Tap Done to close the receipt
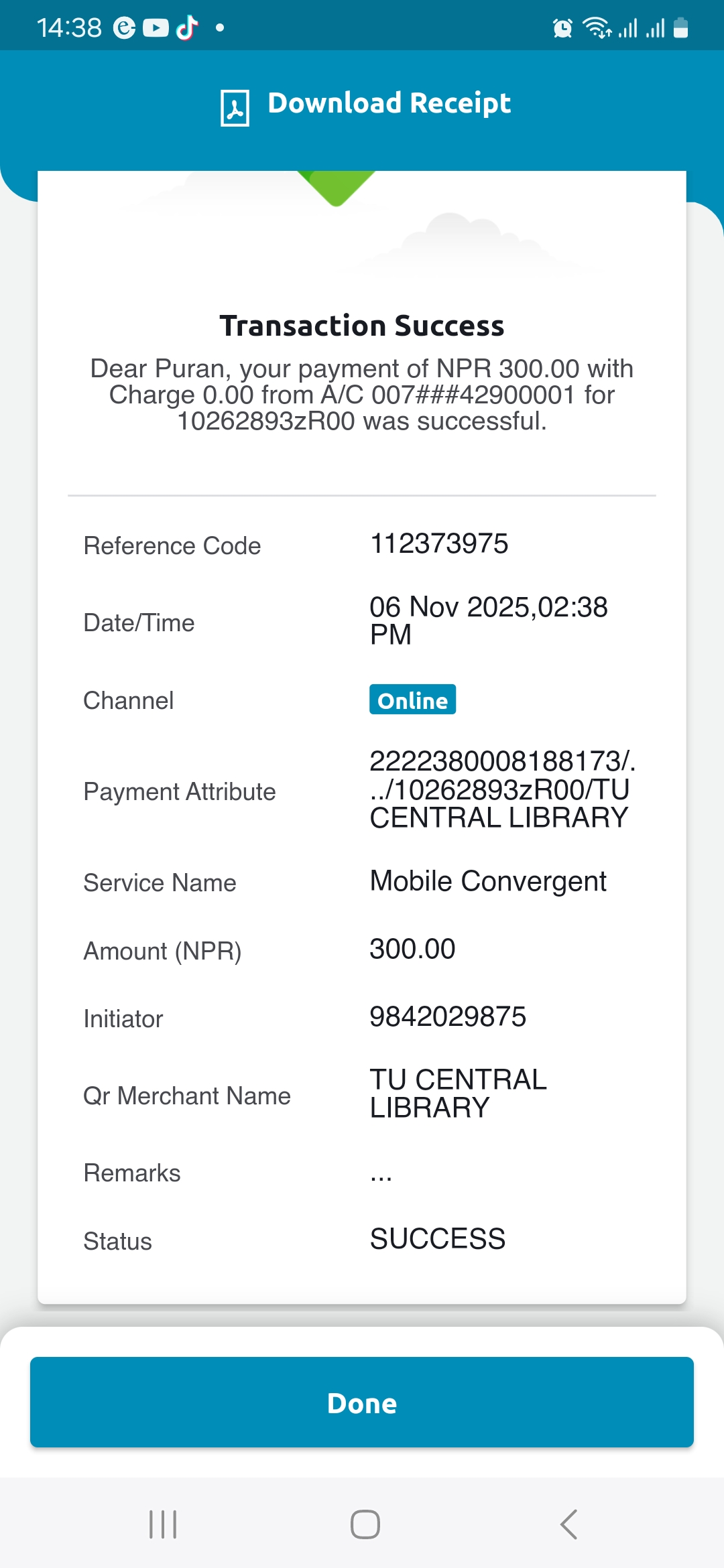 pos(362,1402)
